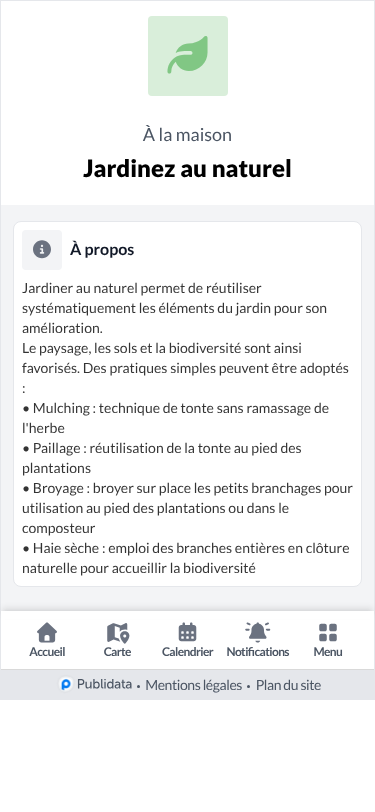View the Notifications tab
375x812 pixels.
(x=257, y=640)
